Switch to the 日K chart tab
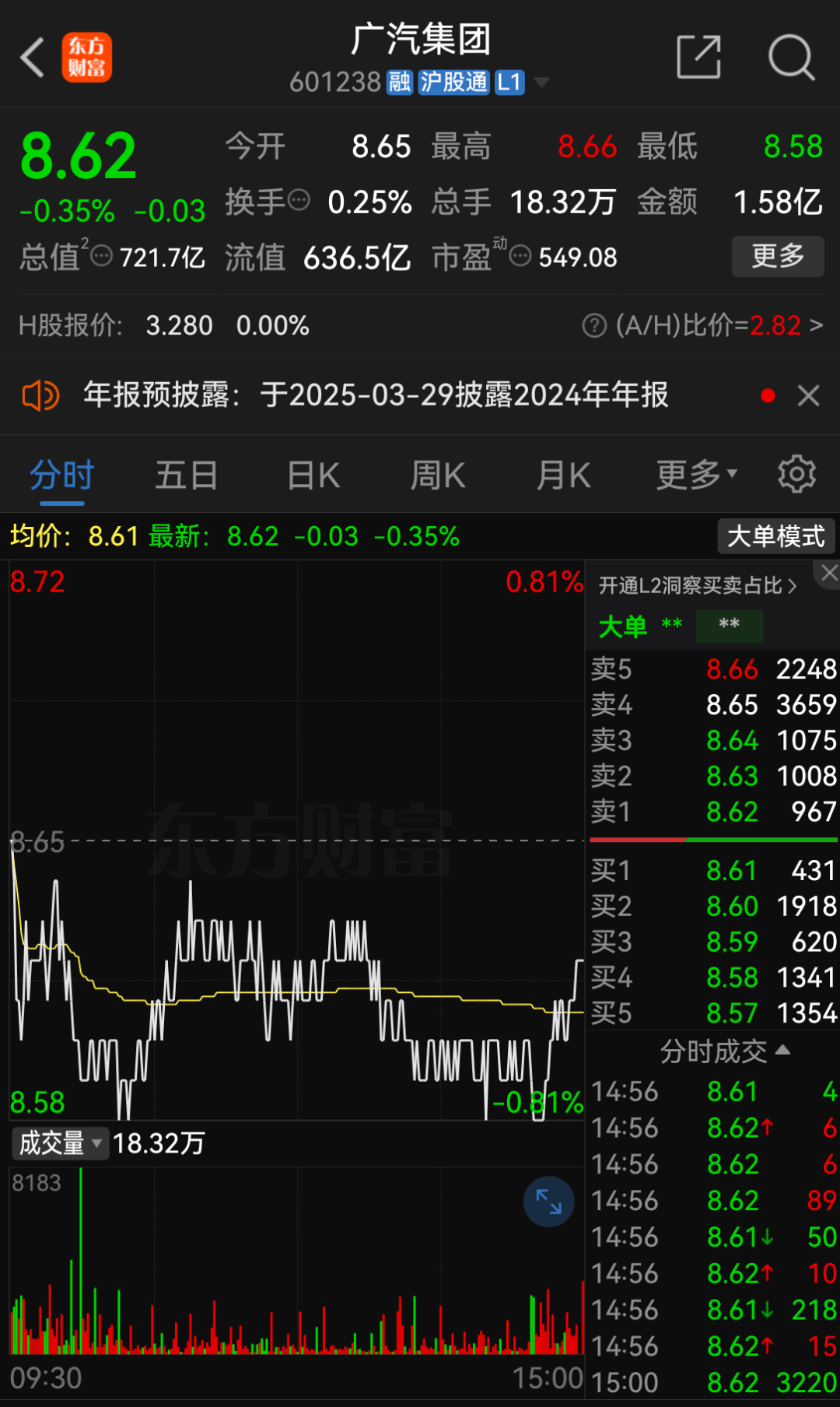 [313, 475]
